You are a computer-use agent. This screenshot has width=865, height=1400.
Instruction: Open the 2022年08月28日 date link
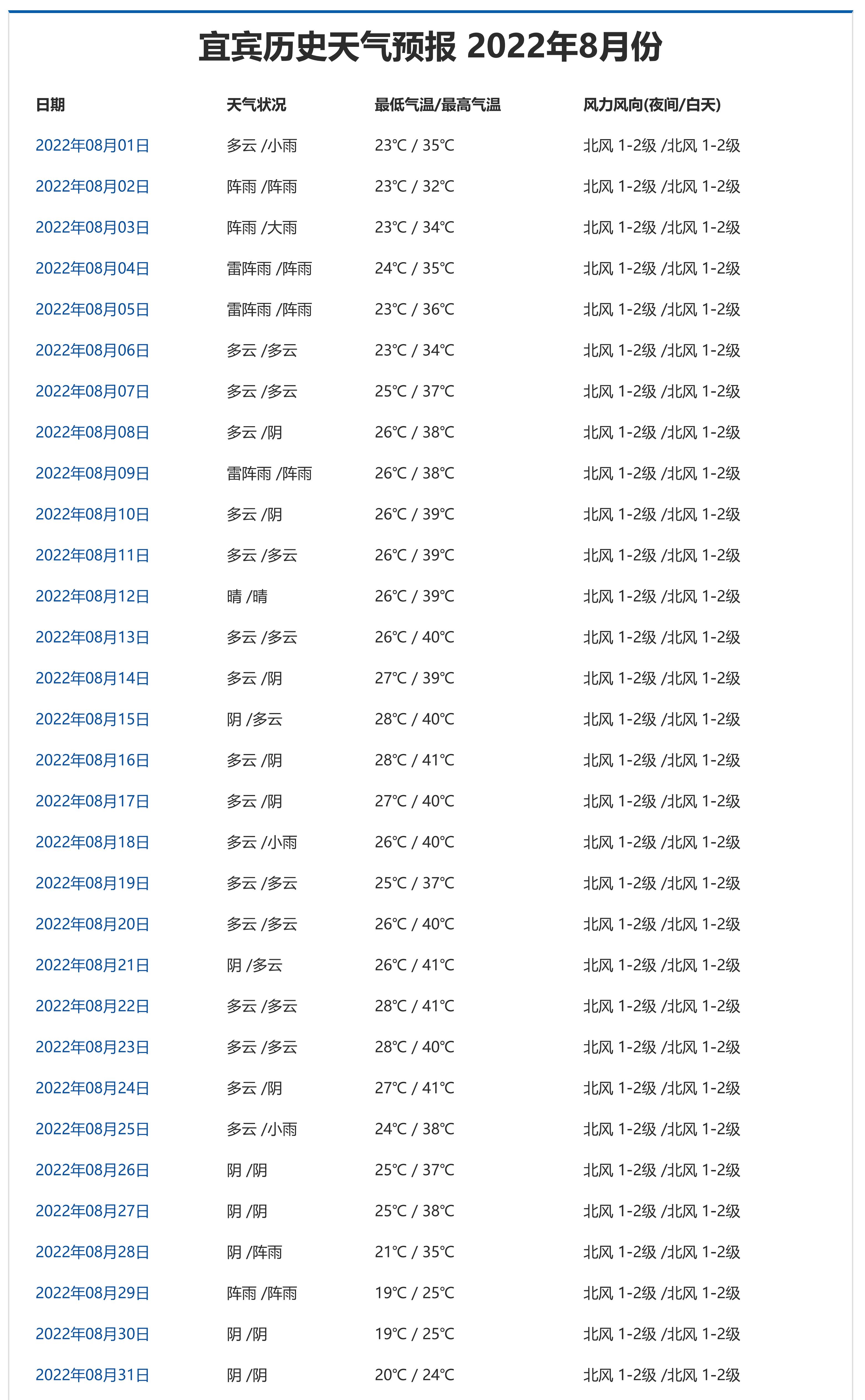(x=92, y=1252)
